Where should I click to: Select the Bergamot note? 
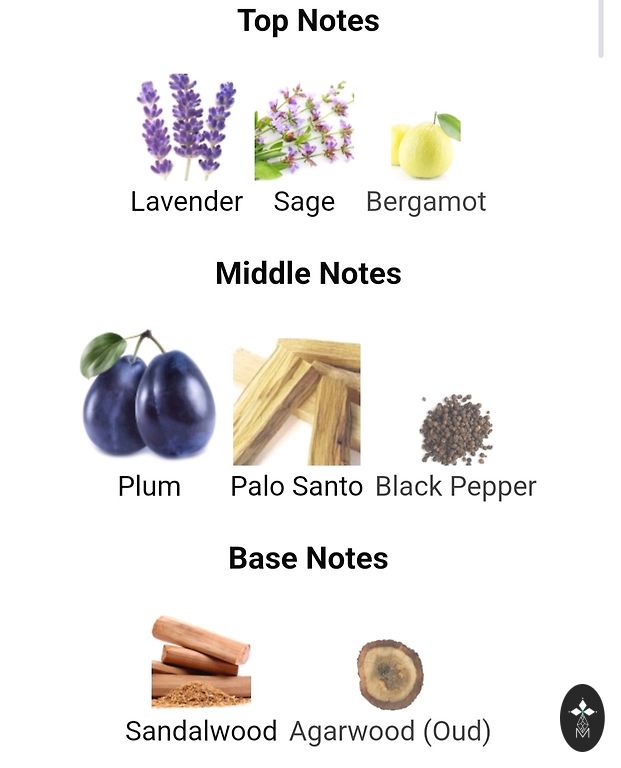(426, 146)
